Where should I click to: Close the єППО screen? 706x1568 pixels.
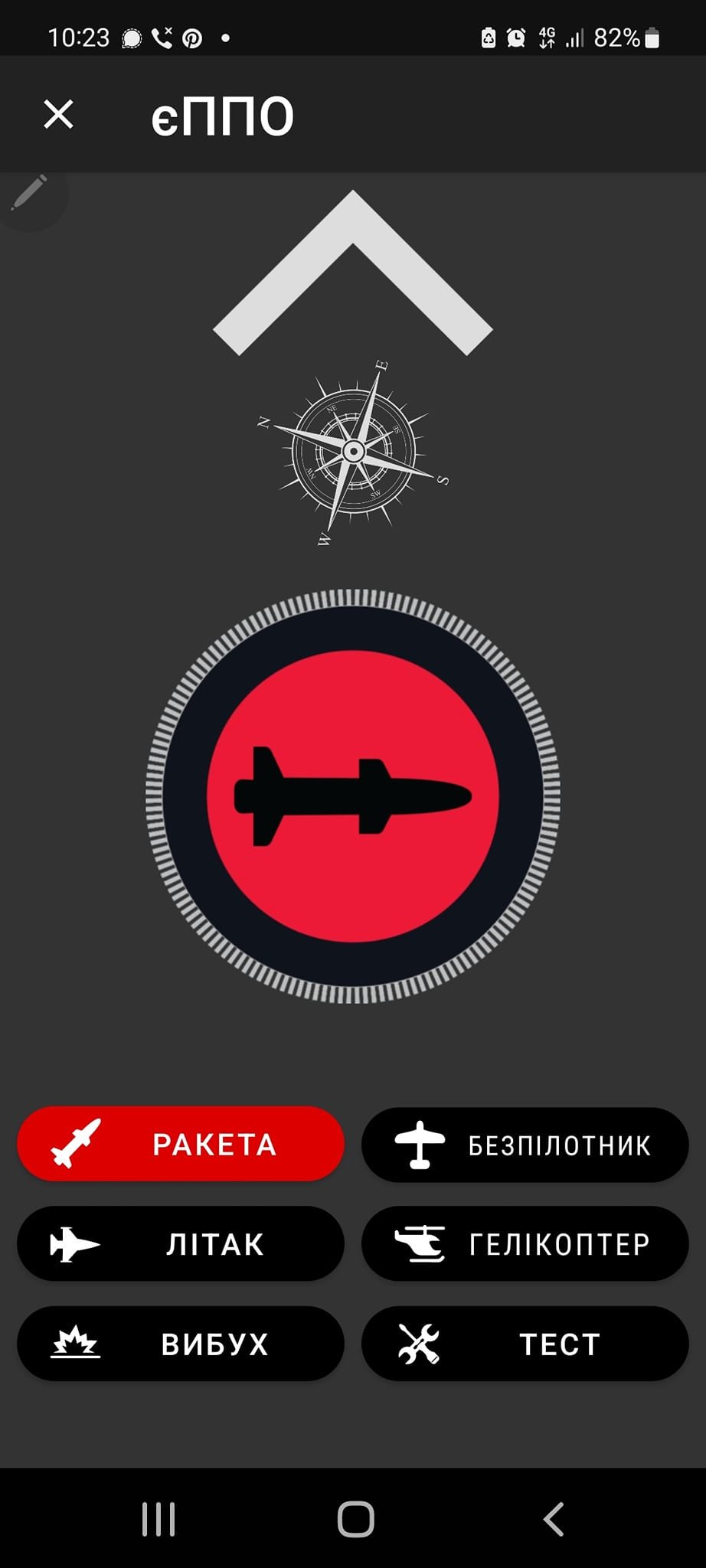click(58, 115)
